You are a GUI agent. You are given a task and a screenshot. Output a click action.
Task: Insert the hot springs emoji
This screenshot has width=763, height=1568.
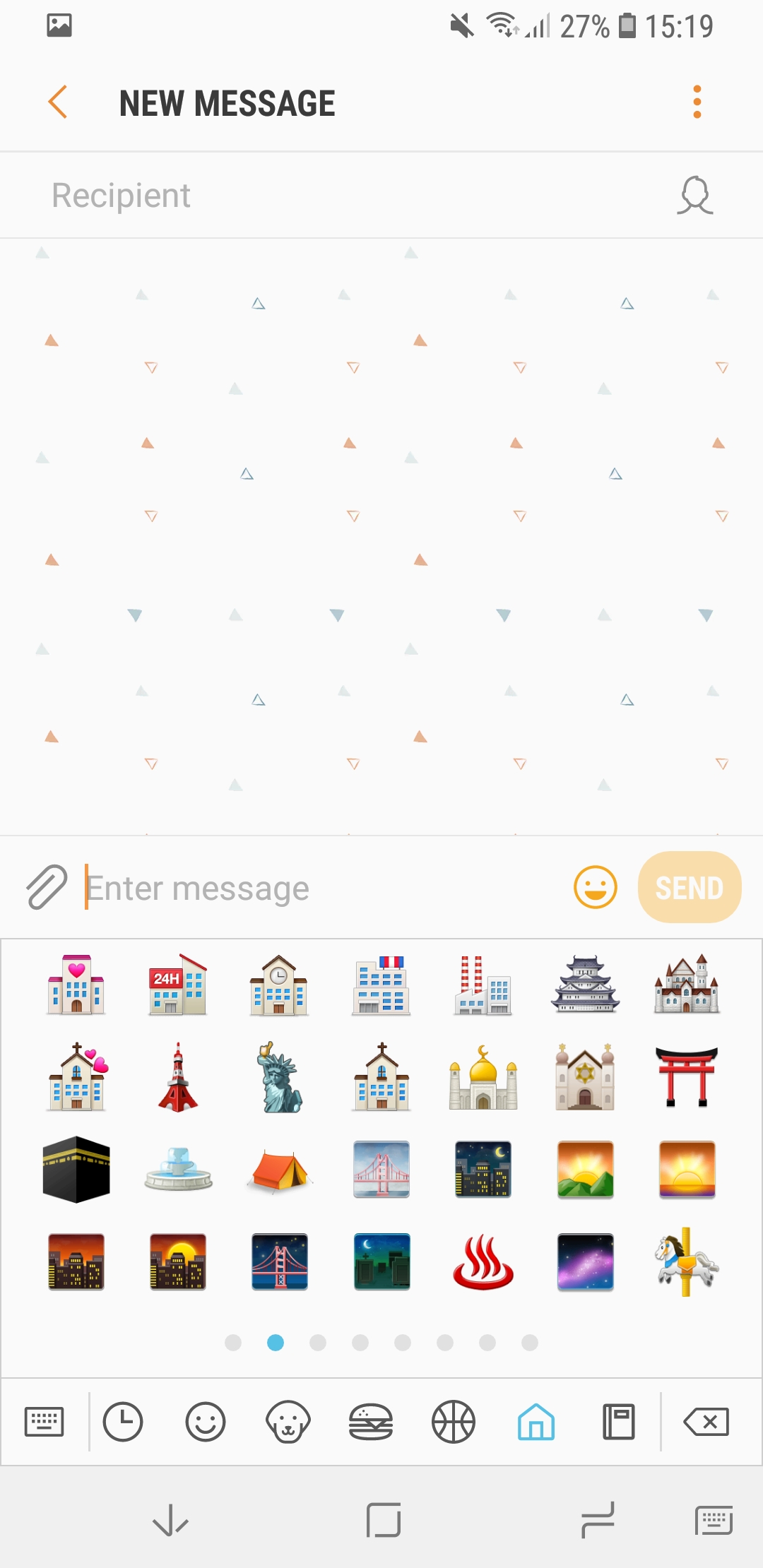point(483,1261)
